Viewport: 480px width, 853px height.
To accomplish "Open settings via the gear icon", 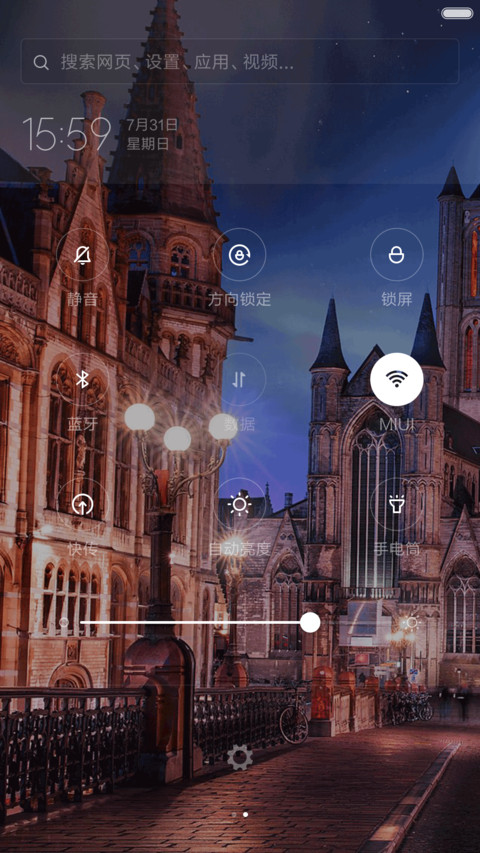I will [x=240, y=757].
